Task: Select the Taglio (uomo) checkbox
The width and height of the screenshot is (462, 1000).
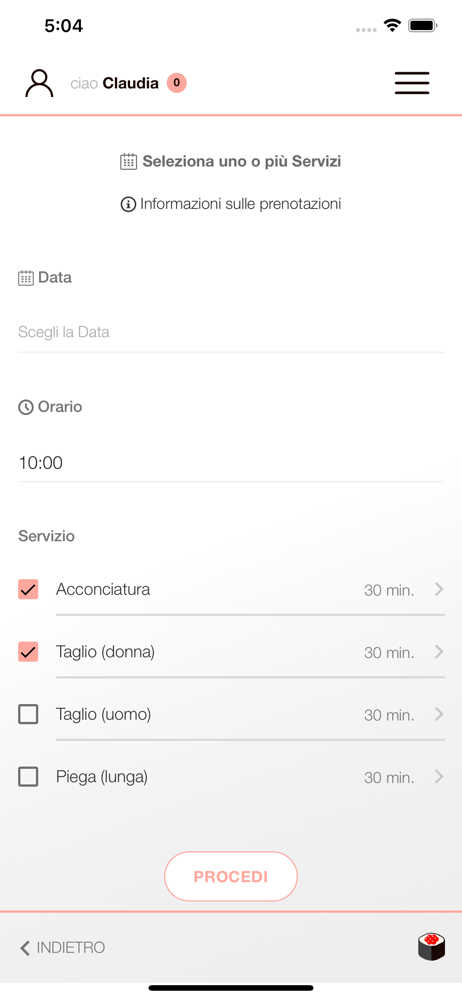Action: (x=28, y=714)
